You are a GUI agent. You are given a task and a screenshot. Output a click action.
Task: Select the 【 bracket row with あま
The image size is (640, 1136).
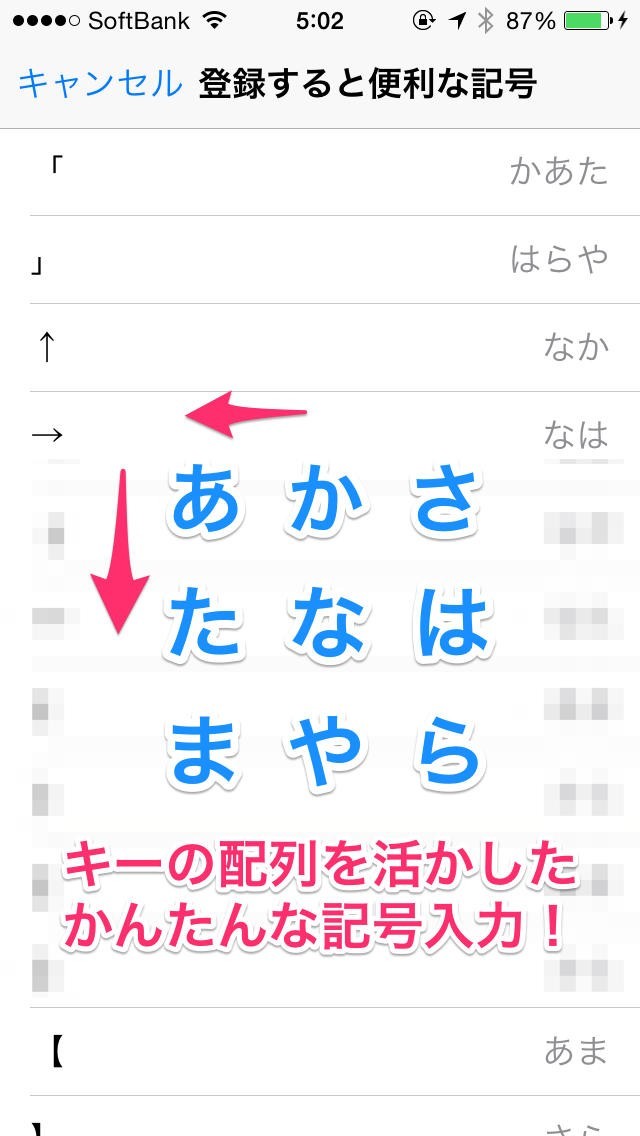pyautogui.click(x=320, y=1051)
